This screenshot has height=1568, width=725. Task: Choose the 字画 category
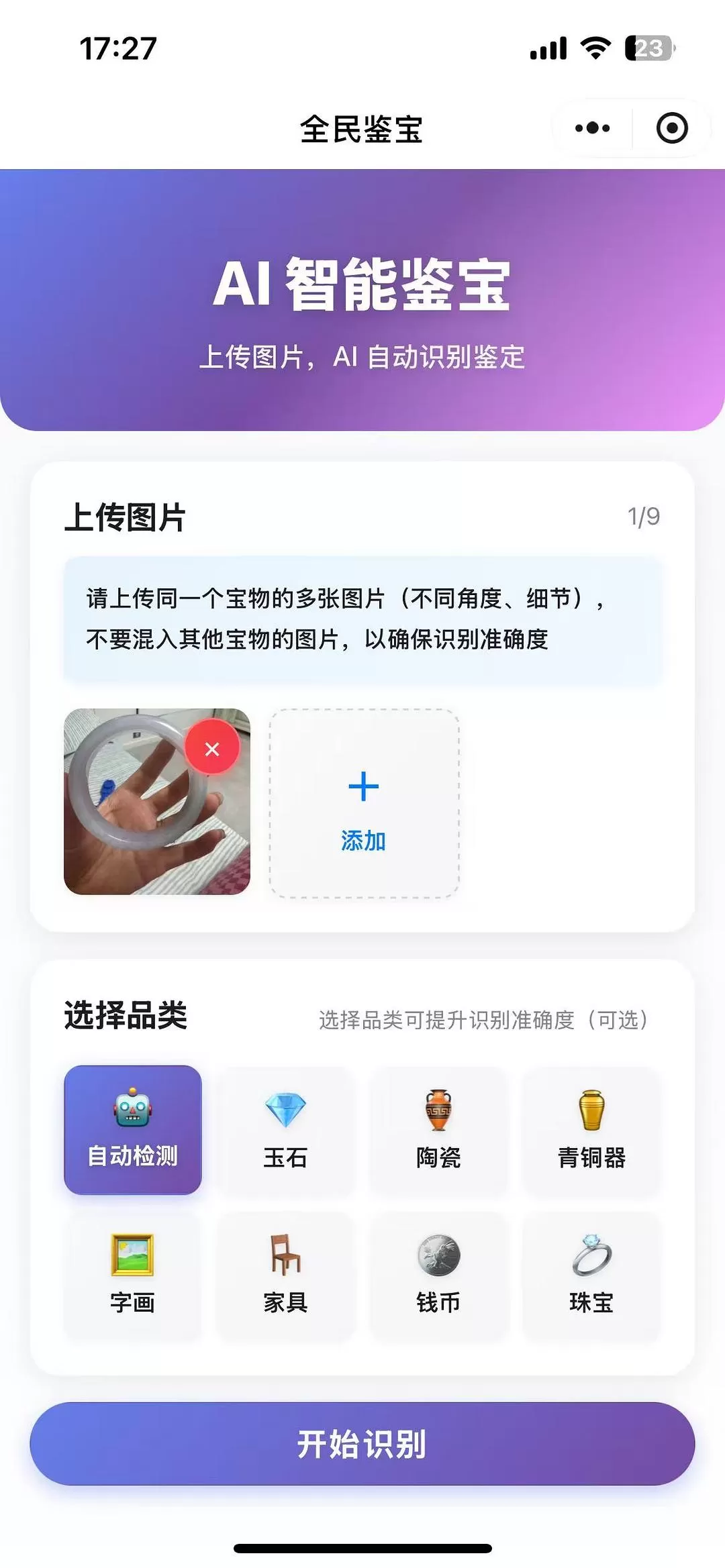(133, 1275)
